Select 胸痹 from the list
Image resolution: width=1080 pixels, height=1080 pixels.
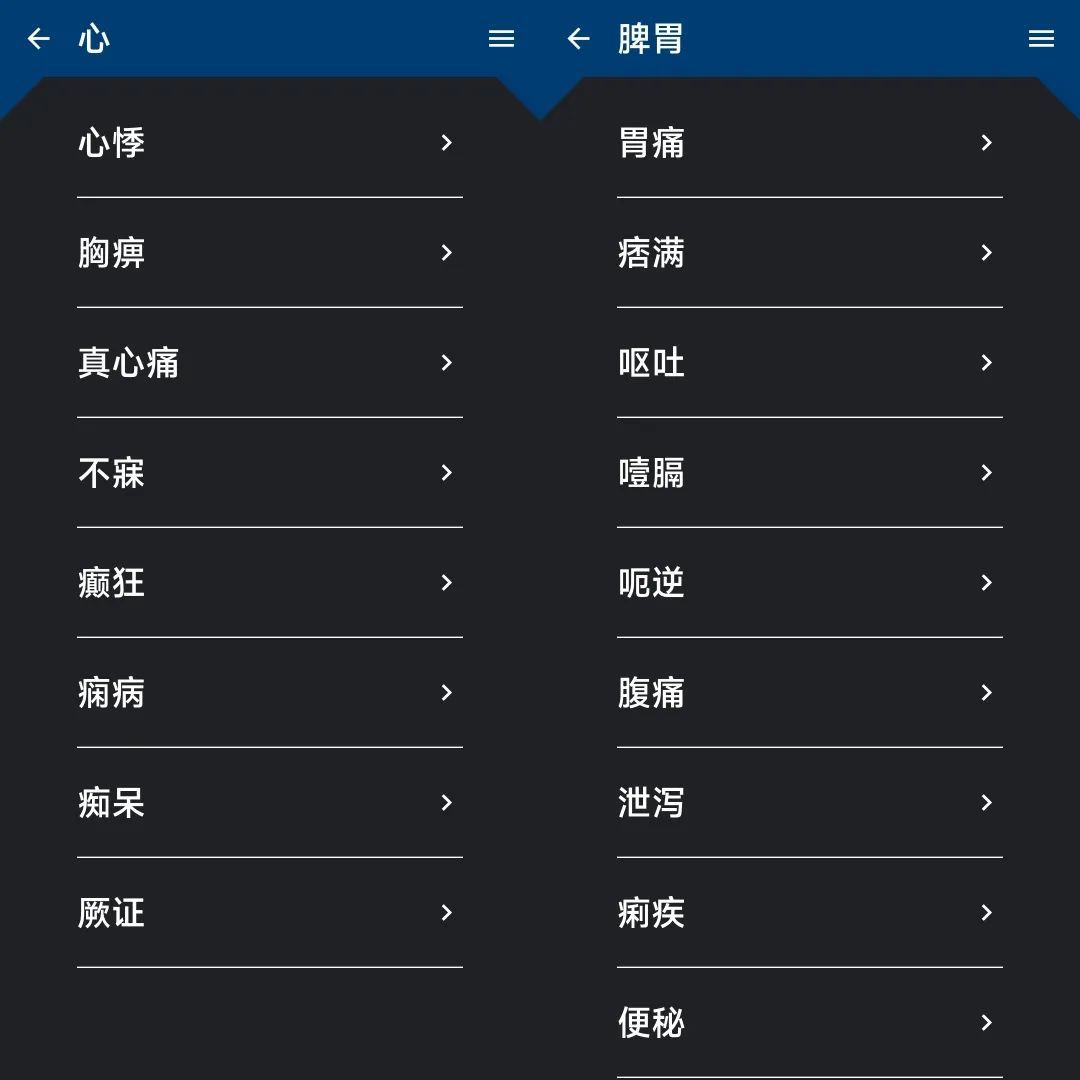click(269, 253)
